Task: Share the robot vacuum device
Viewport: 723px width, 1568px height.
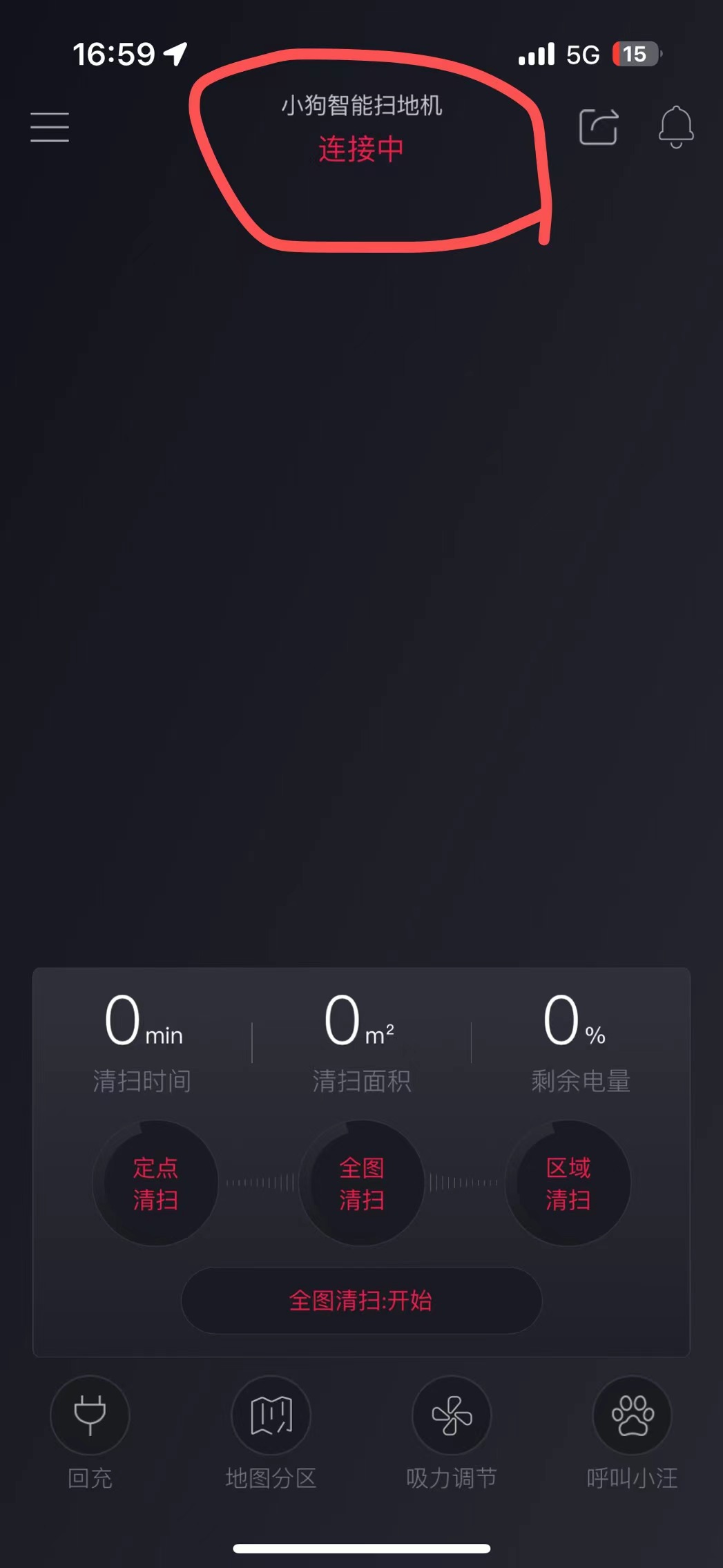Action: click(x=598, y=127)
